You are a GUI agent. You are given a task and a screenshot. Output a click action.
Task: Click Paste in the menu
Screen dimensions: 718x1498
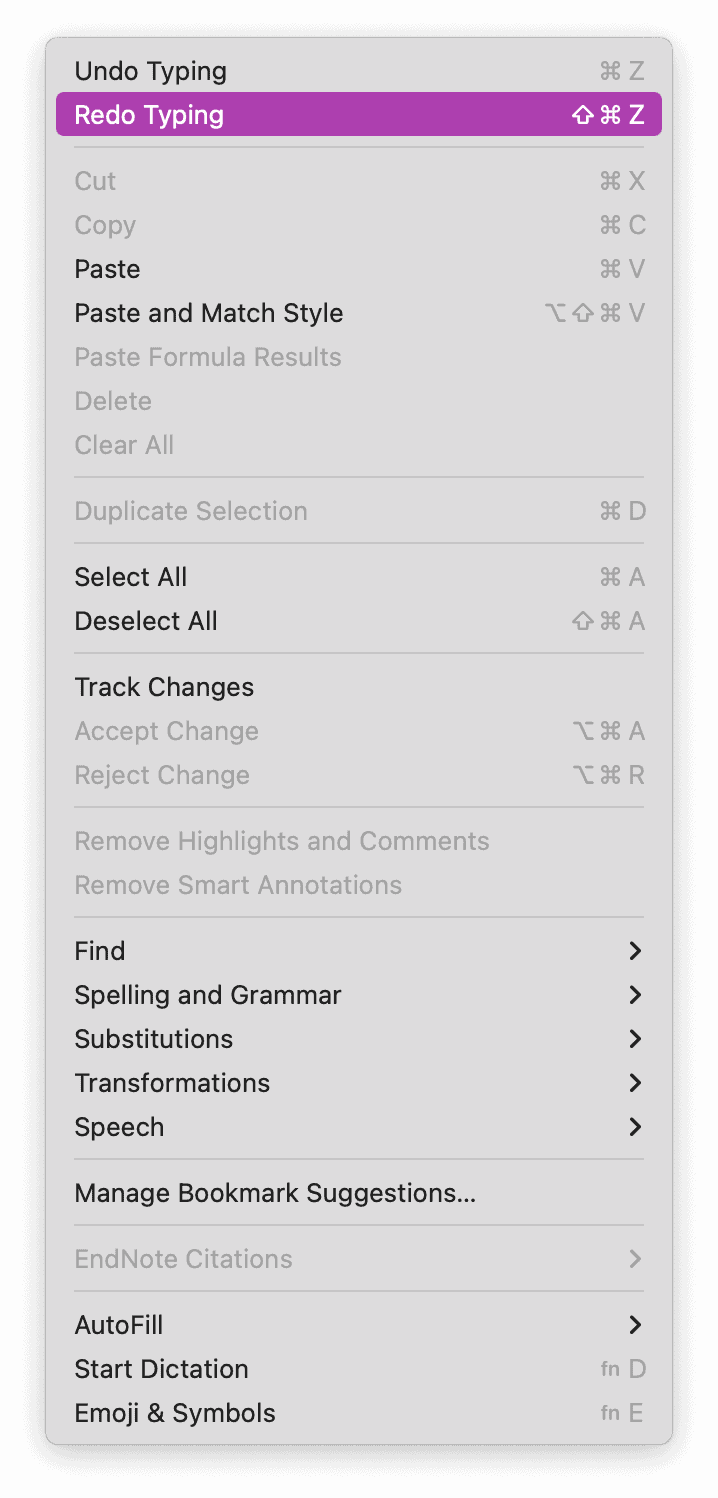point(108,269)
